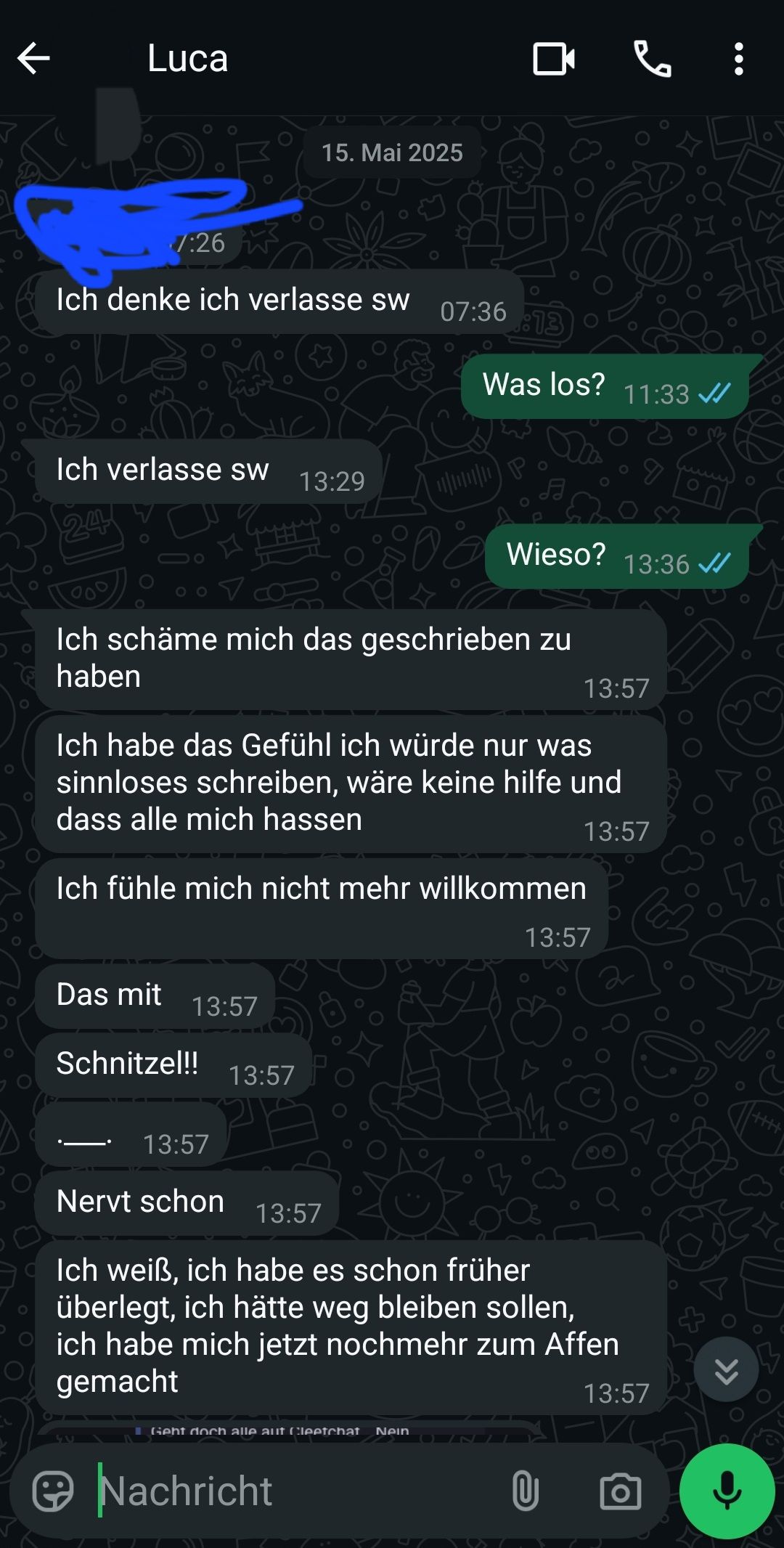The height and width of the screenshot is (1548, 784).
Task: Attach a file to the message
Action: point(525,1491)
